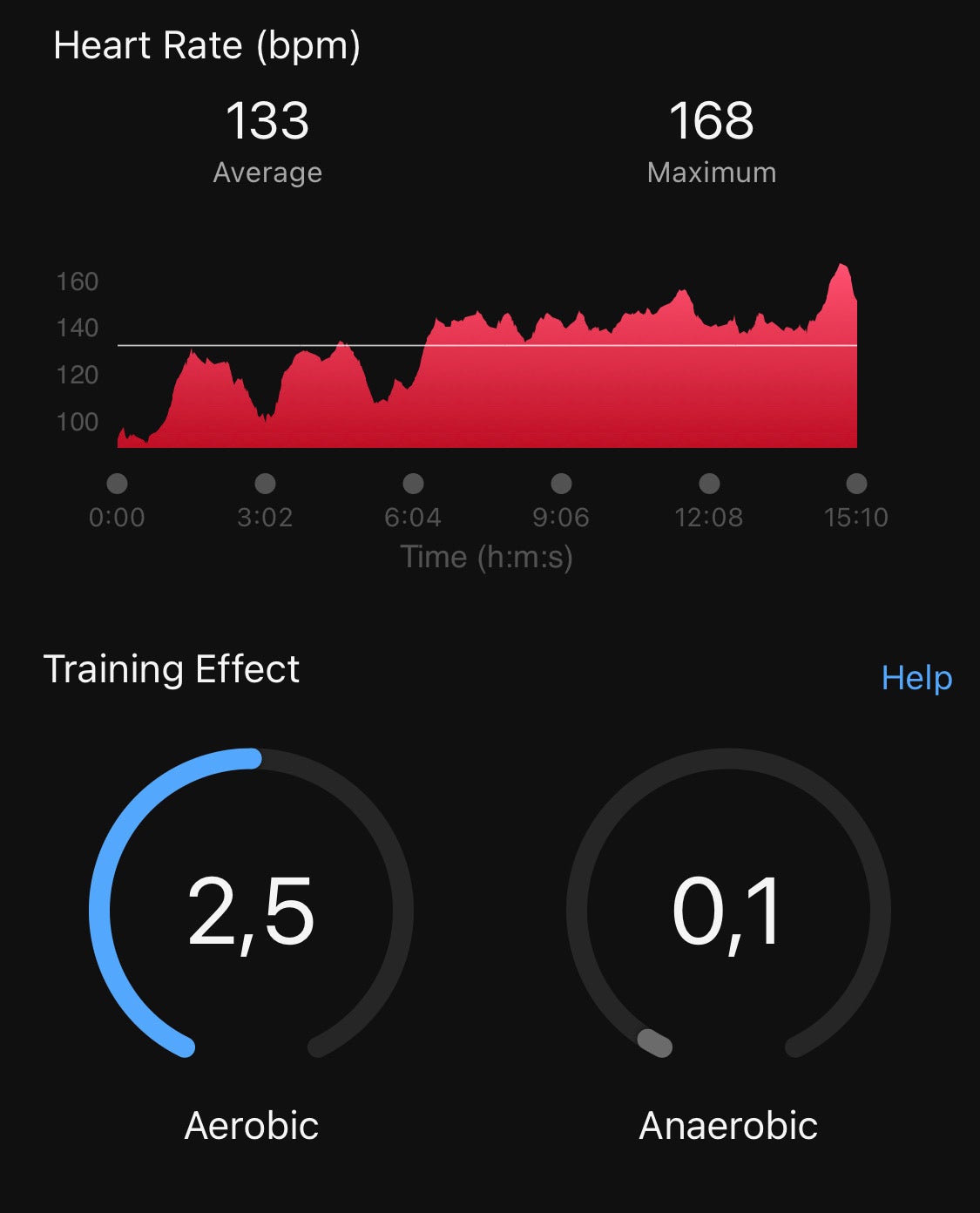Open the Training Effect Help link
The image size is (980, 1213).
pyautogui.click(x=916, y=677)
